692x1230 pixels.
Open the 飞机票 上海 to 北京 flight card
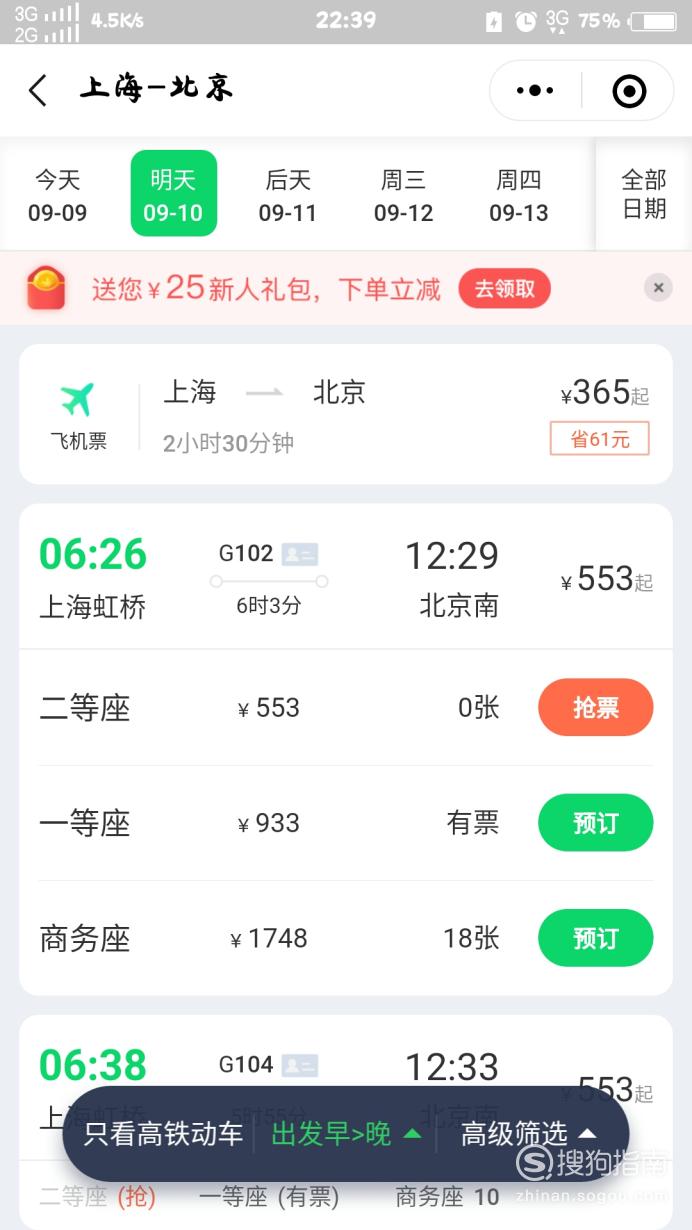click(346, 414)
